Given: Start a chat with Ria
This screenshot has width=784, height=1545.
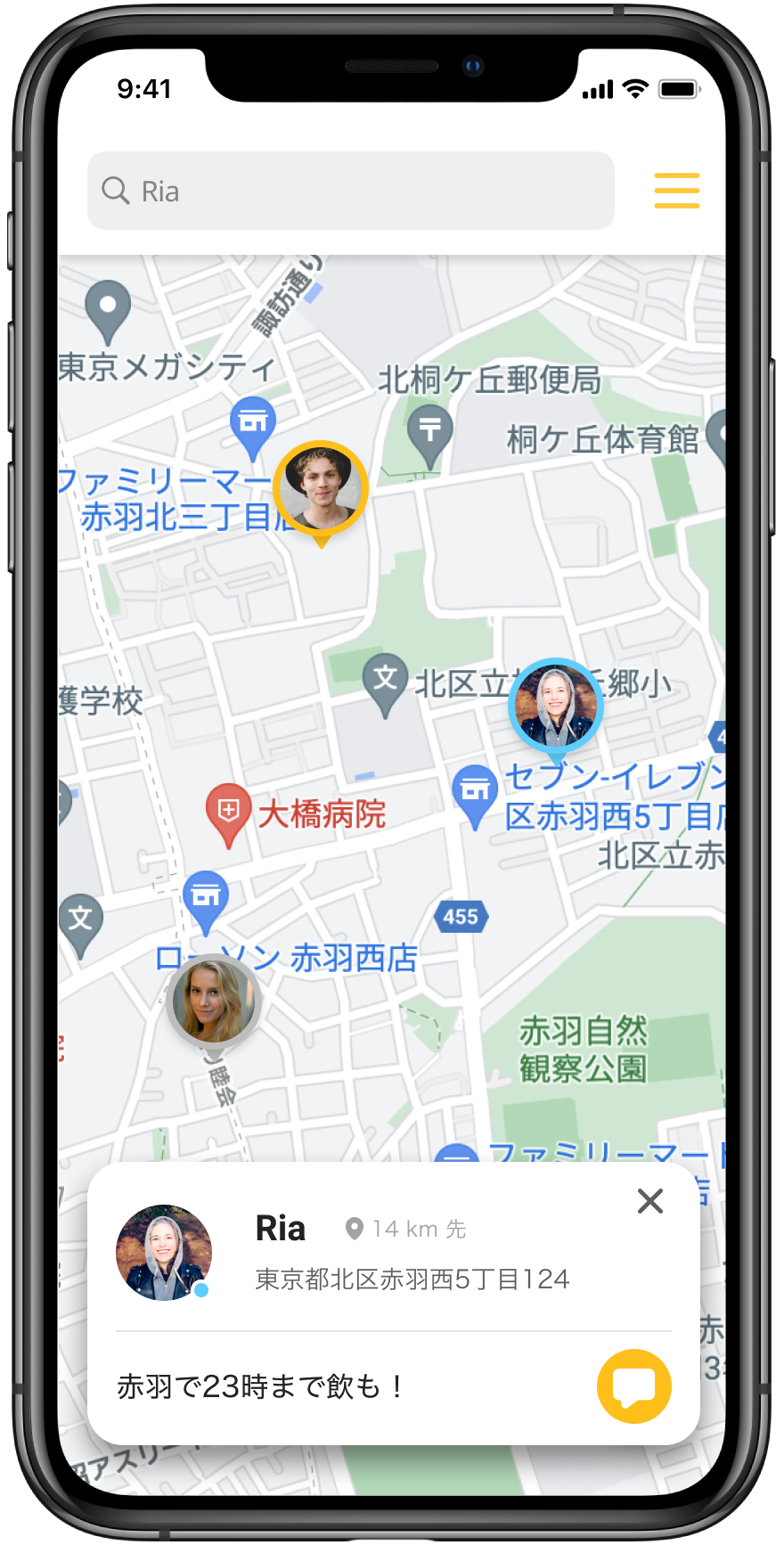Looking at the screenshot, I should click(633, 1386).
